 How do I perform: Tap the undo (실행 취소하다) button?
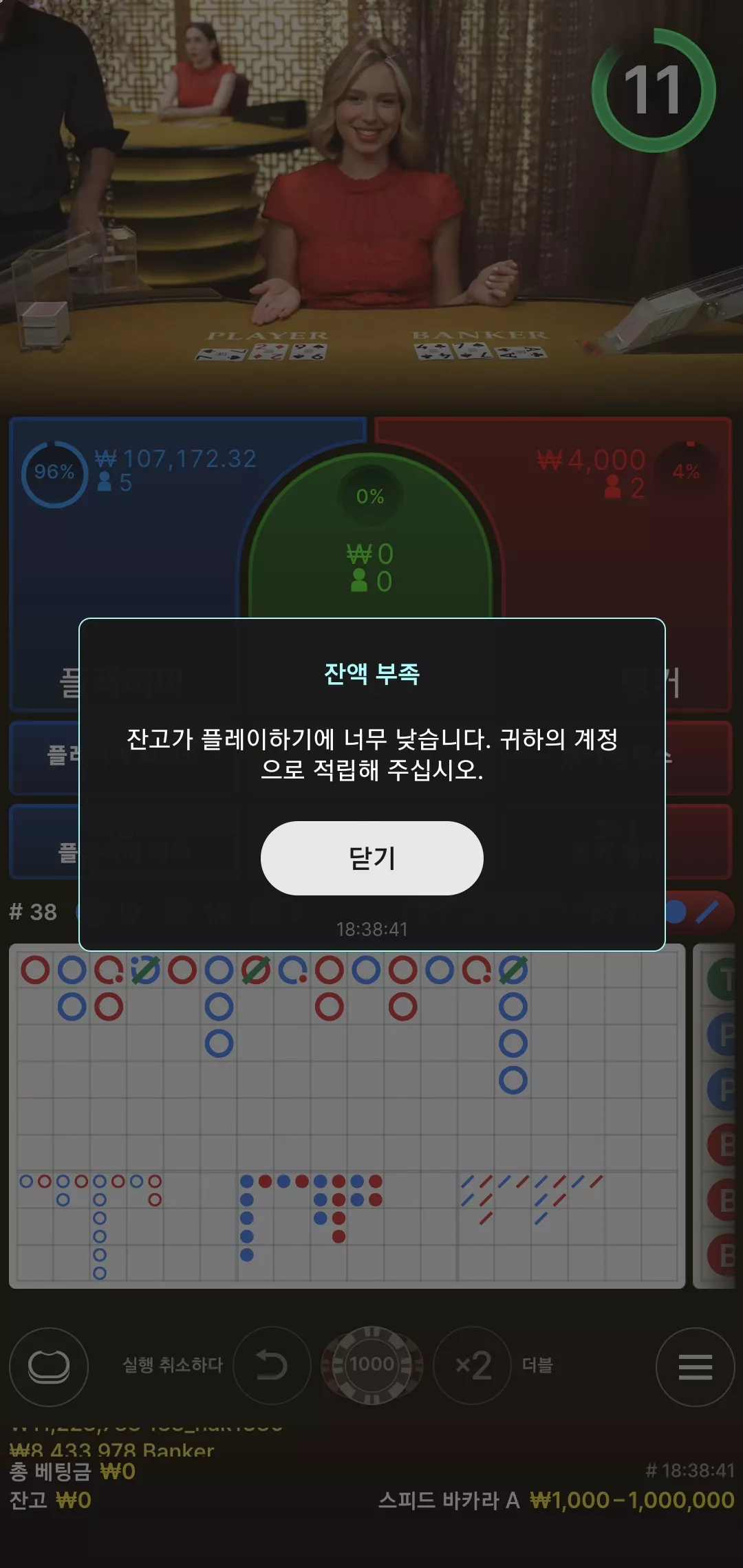point(272,1365)
